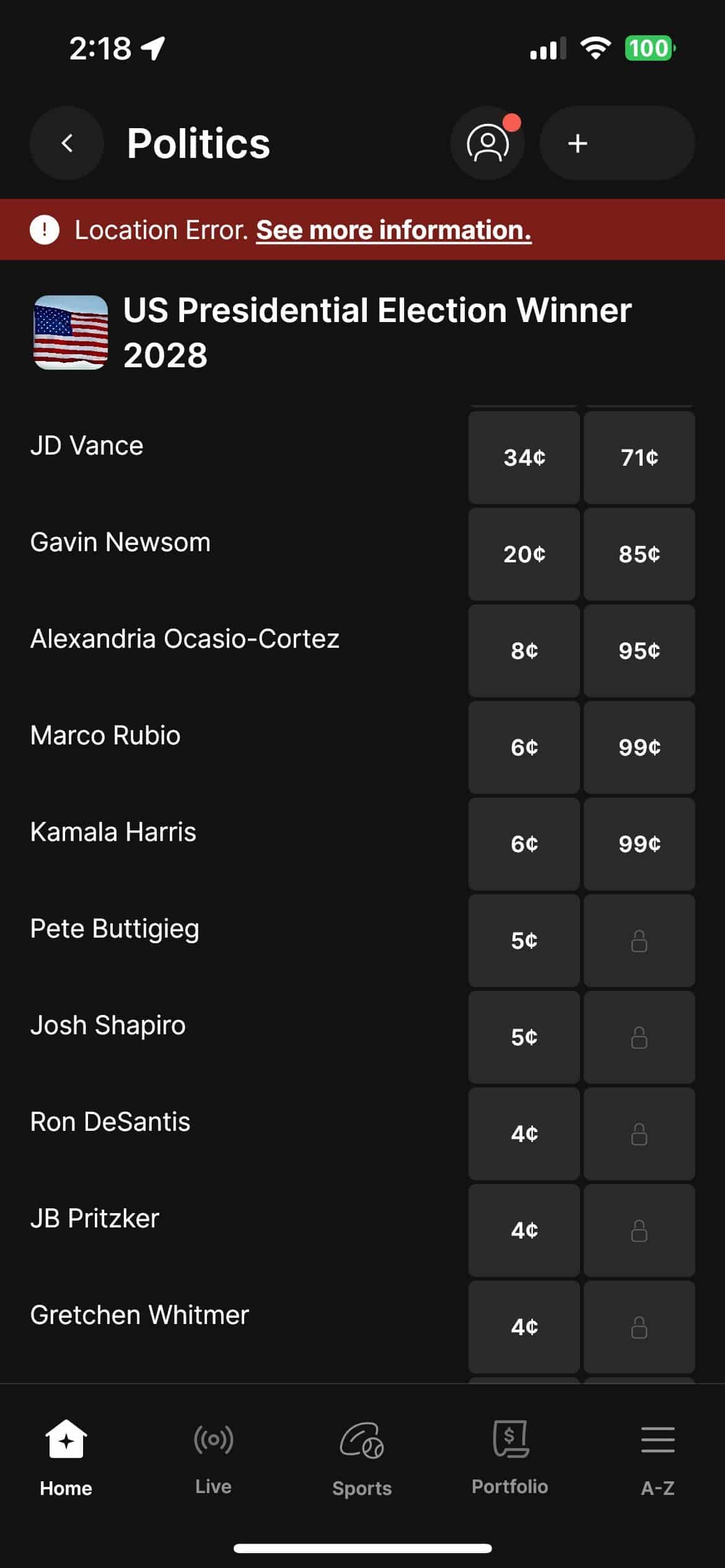725x1568 pixels.
Task: Select the 34¢ price for JD Vance
Action: [x=524, y=457]
